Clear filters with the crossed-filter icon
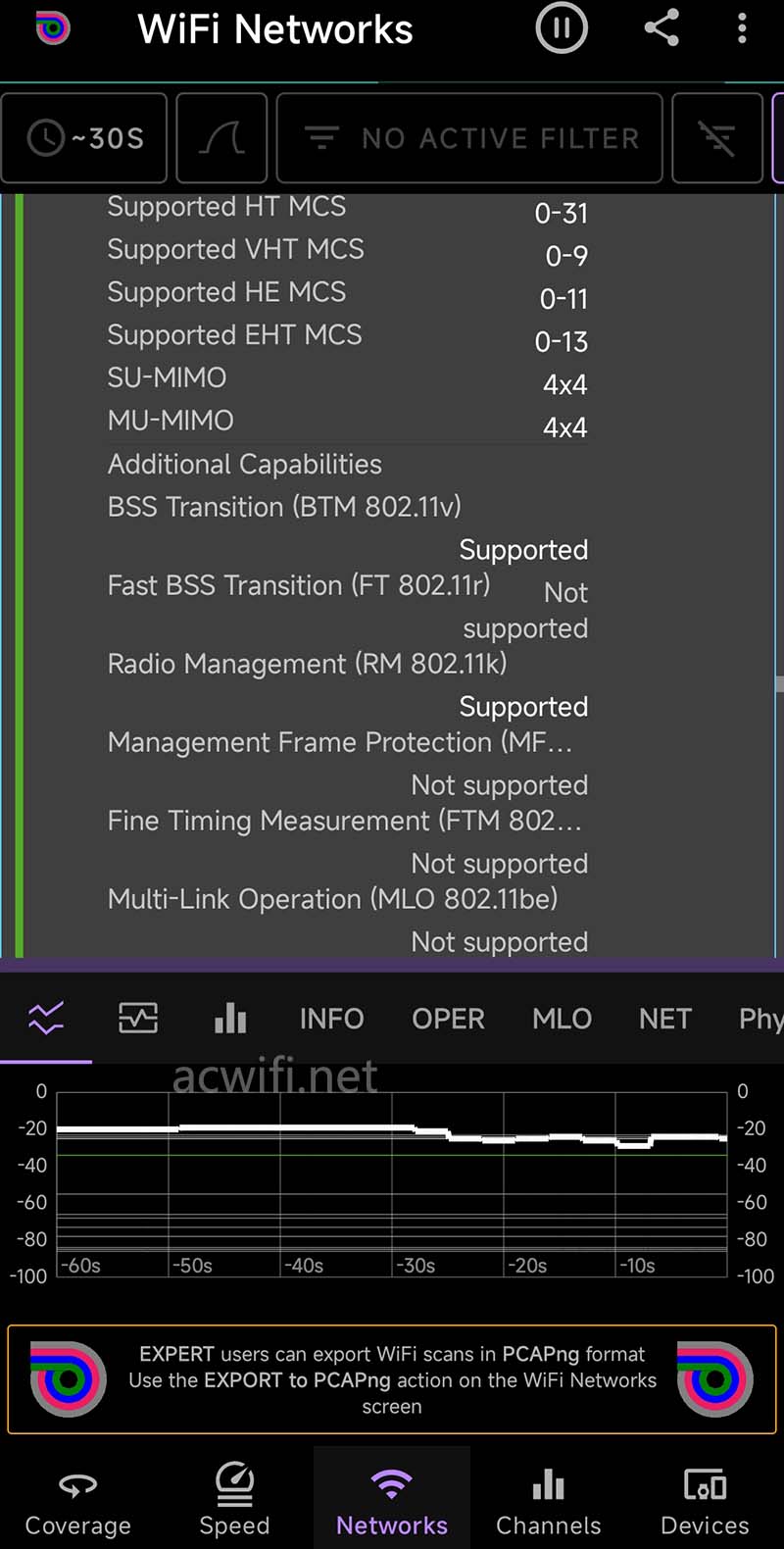The image size is (784, 1549). coord(717,138)
